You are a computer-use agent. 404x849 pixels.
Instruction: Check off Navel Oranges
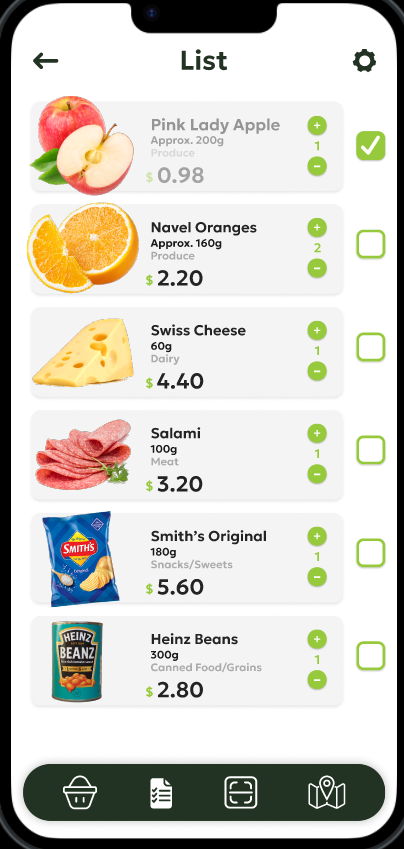(370, 244)
